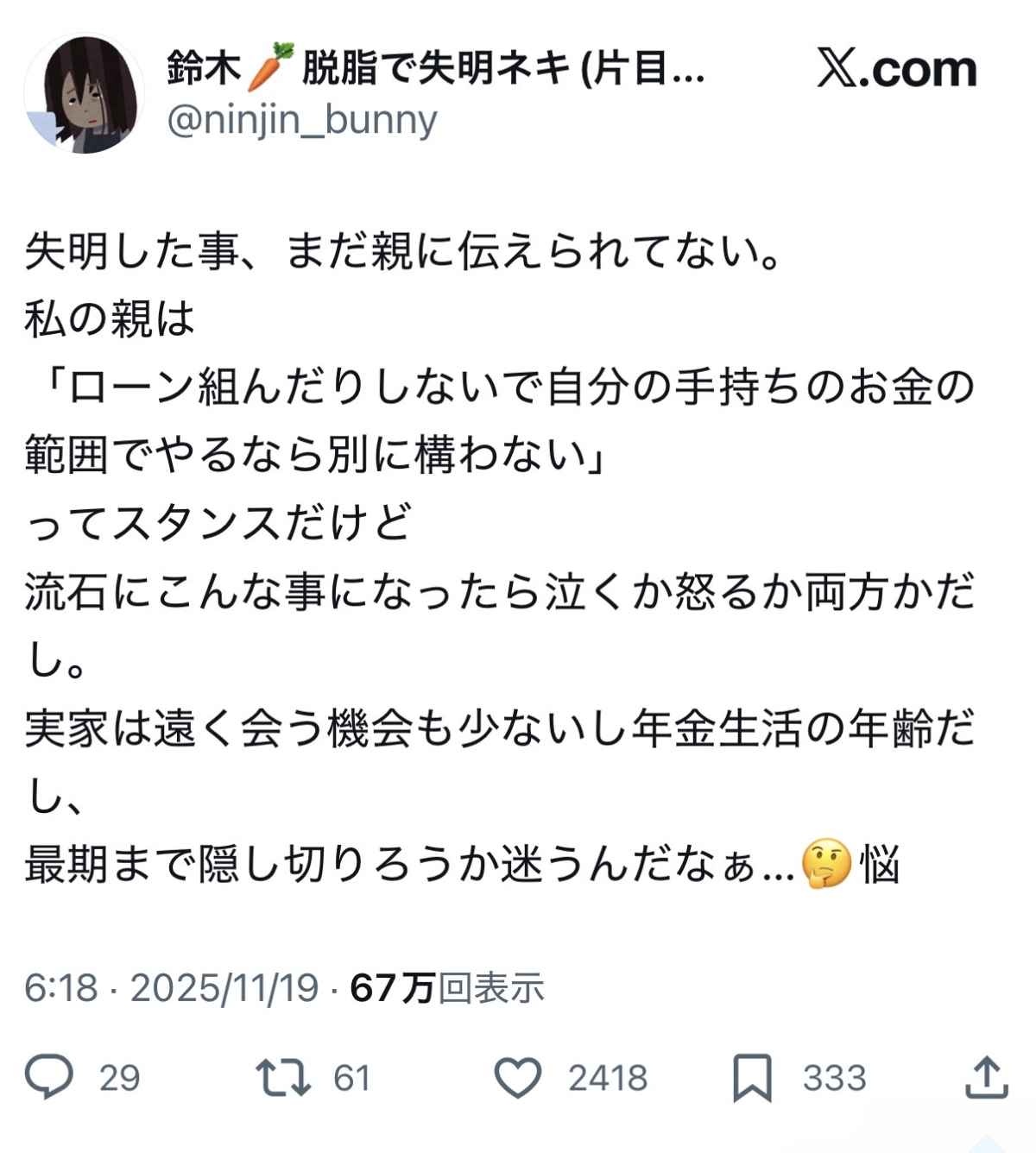
Task: Share this post
Action: click(x=985, y=1077)
